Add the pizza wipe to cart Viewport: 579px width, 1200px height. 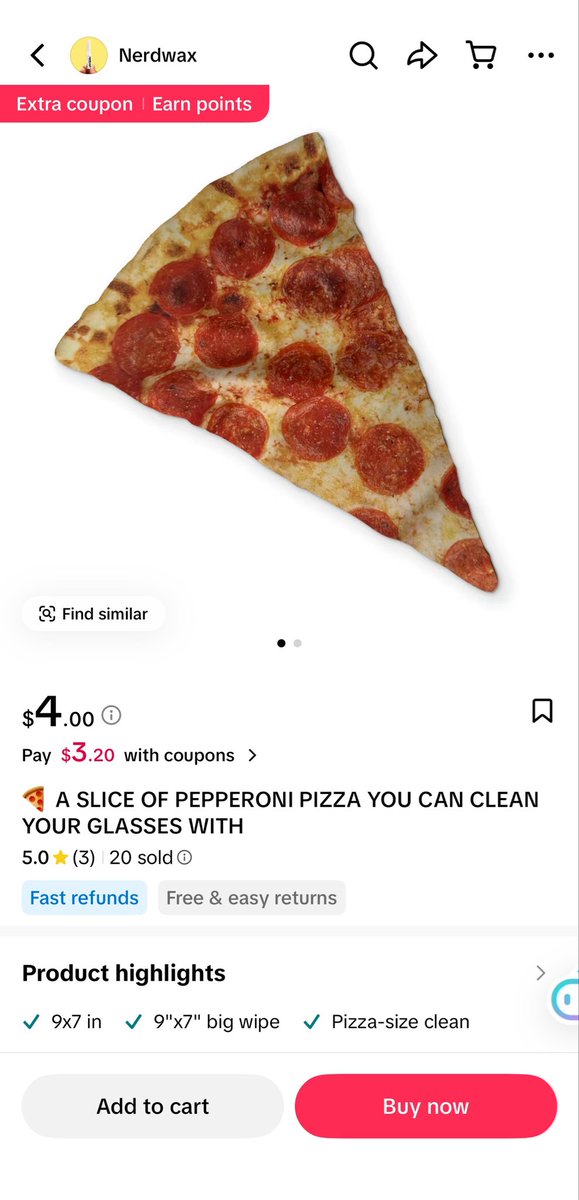[x=153, y=1106]
